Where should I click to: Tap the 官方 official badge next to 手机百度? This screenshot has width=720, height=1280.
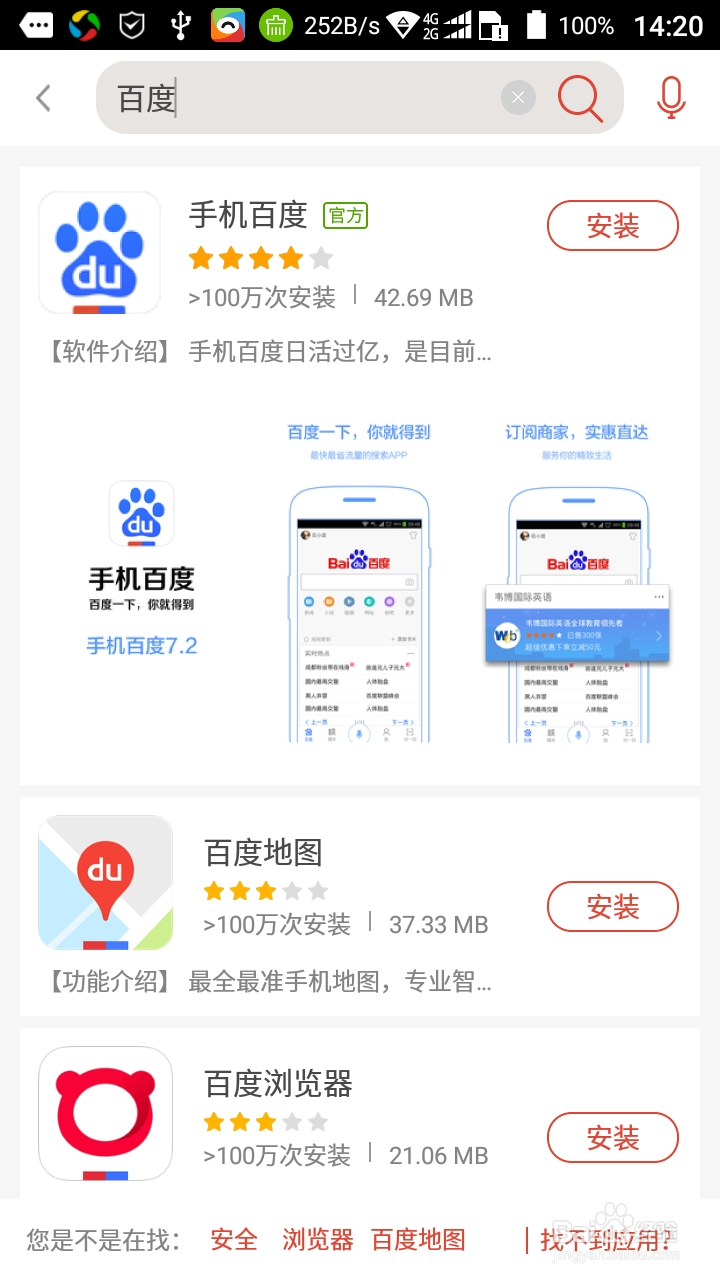[x=344, y=215]
